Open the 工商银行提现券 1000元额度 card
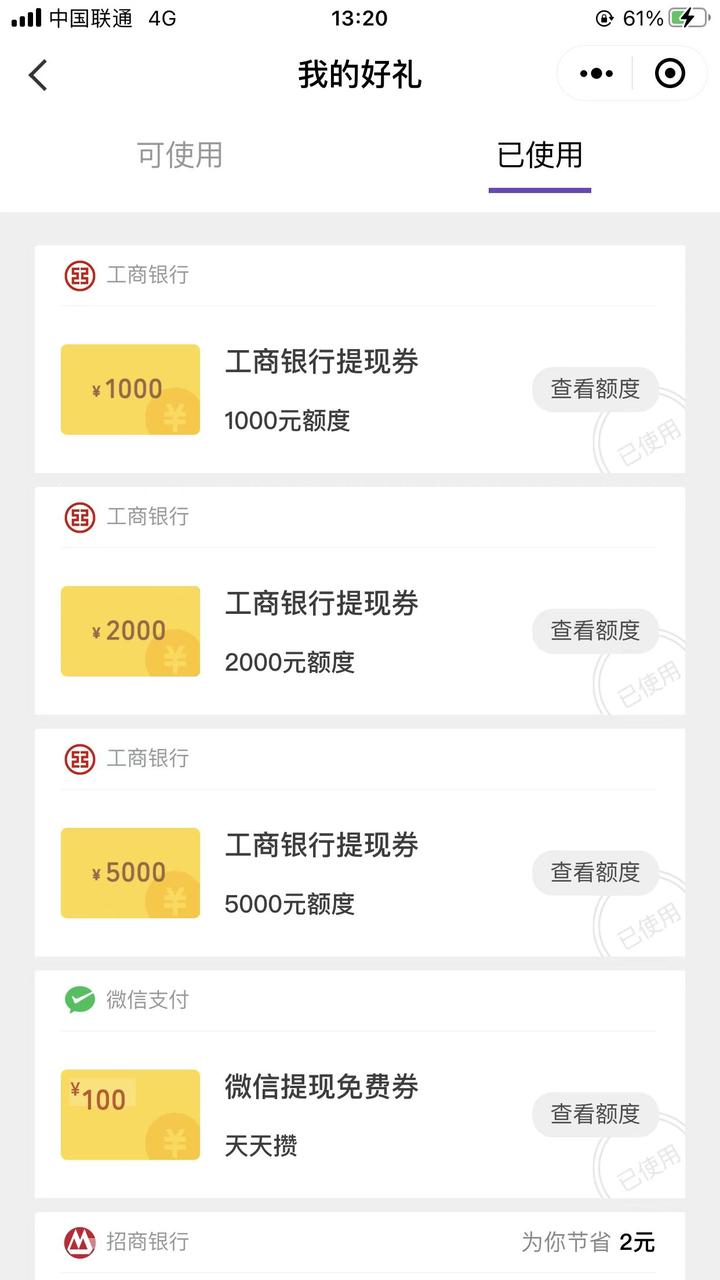Image resolution: width=720 pixels, height=1280 pixels. [x=320, y=390]
